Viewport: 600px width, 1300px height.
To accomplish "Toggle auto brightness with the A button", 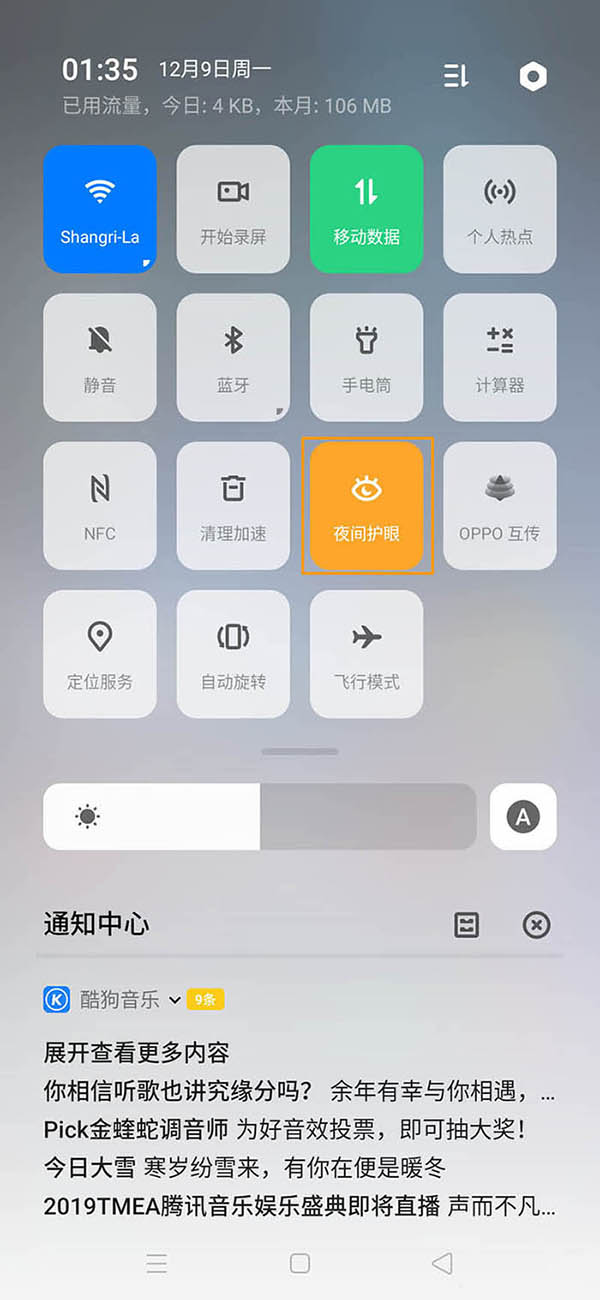I will [x=522, y=817].
